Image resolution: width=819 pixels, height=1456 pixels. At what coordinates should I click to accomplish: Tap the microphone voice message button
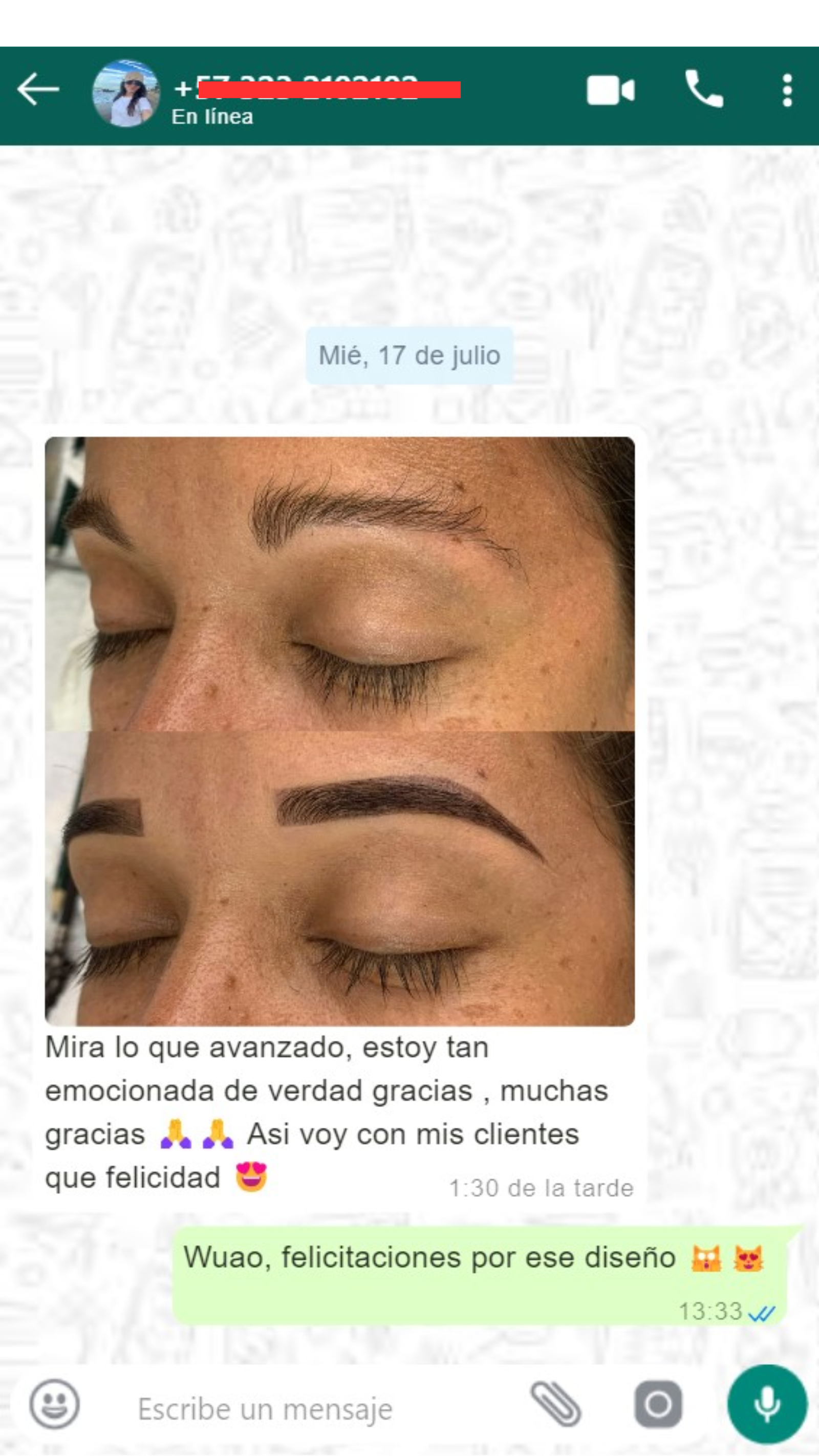767,1404
